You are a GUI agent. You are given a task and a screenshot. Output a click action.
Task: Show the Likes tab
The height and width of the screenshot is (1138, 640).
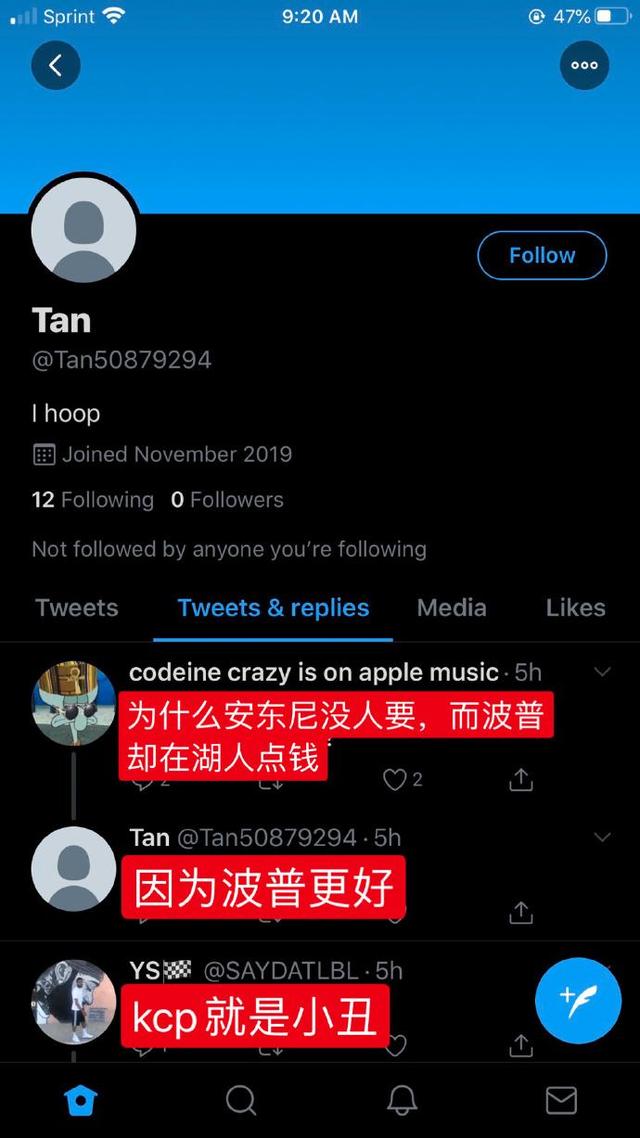576,608
